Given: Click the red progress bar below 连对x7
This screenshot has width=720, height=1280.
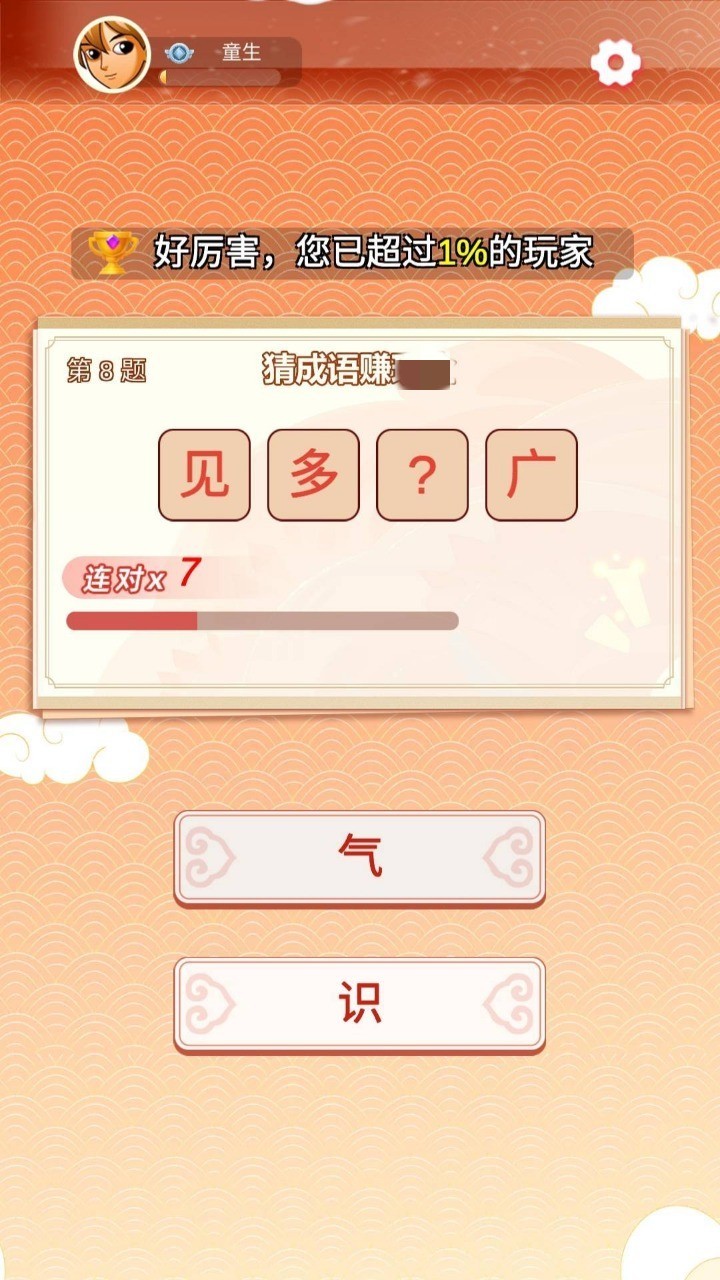Looking at the screenshot, I should (130, 620).
